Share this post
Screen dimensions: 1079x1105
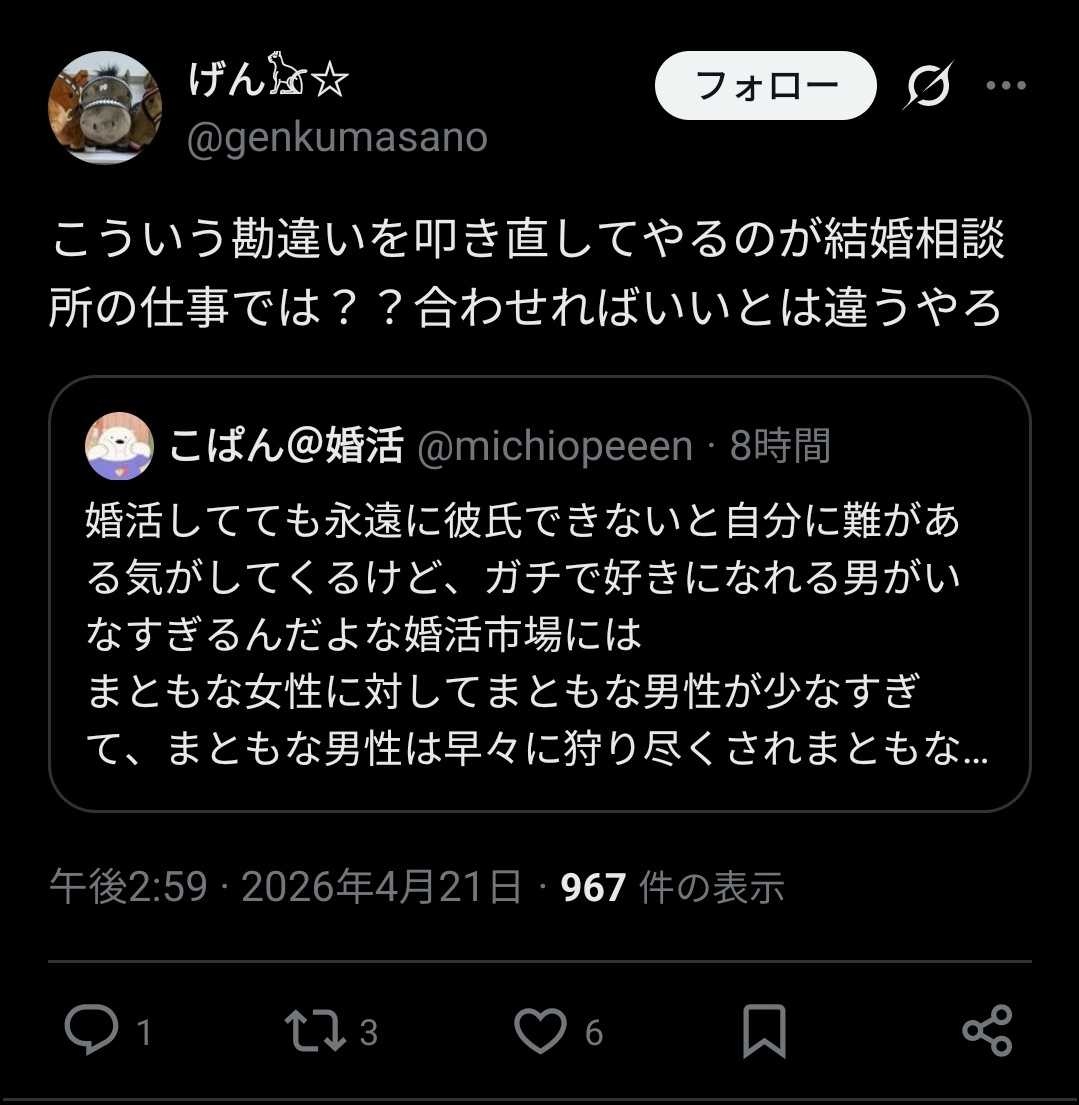[987, 1031]
